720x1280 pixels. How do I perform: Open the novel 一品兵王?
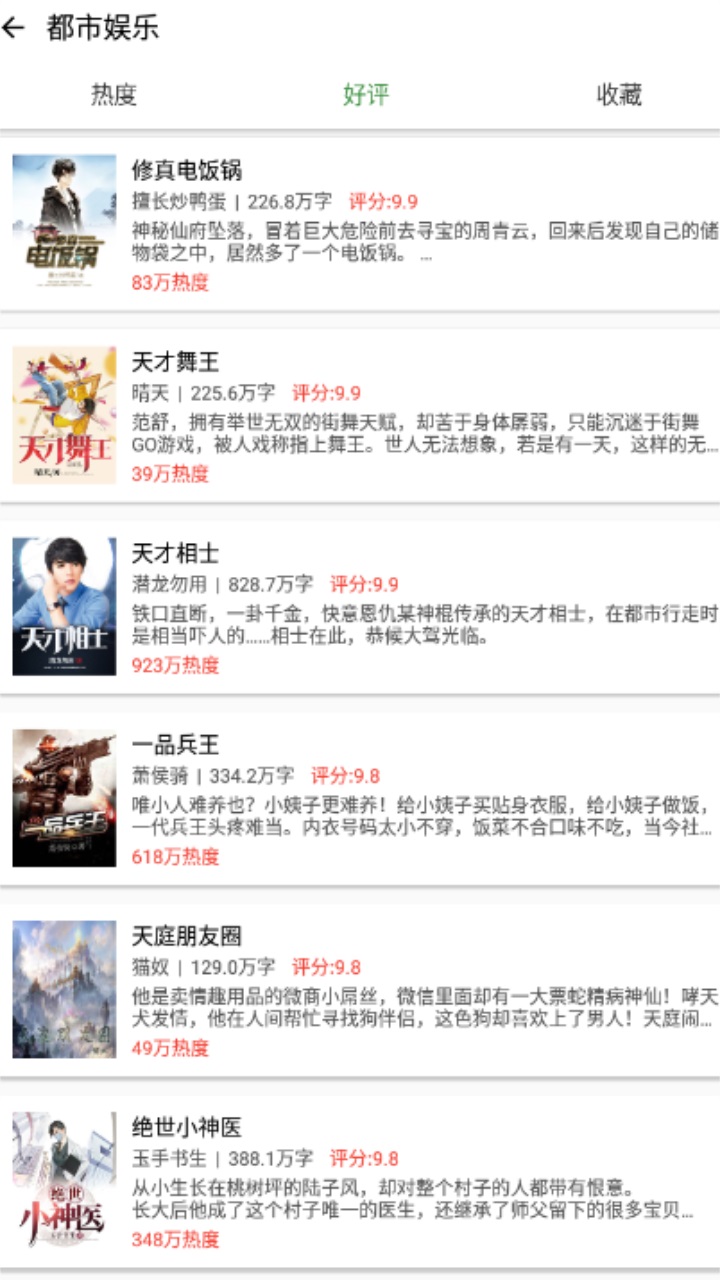point(181,745)
